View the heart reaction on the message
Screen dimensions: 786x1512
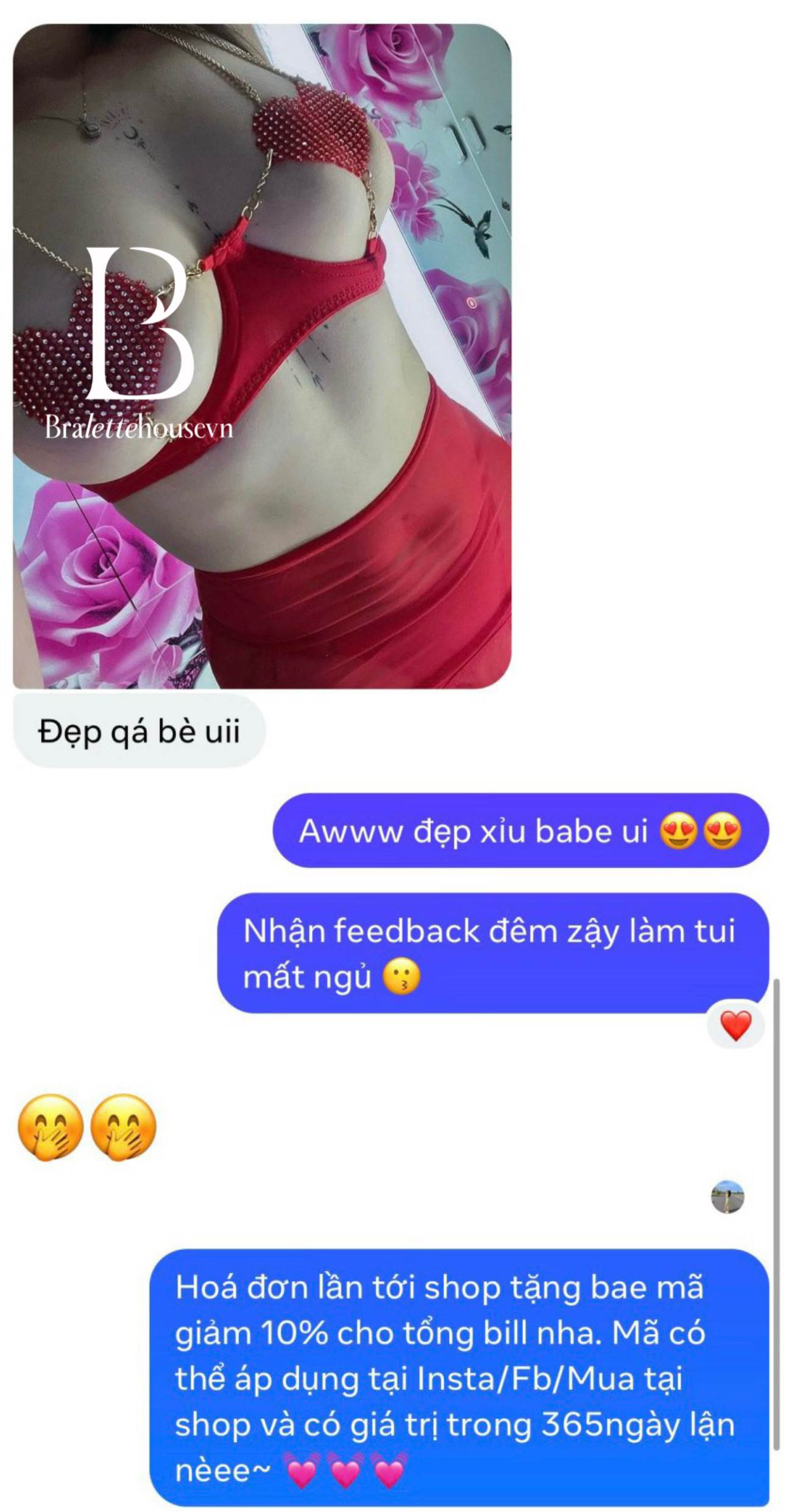(735, 1025)
